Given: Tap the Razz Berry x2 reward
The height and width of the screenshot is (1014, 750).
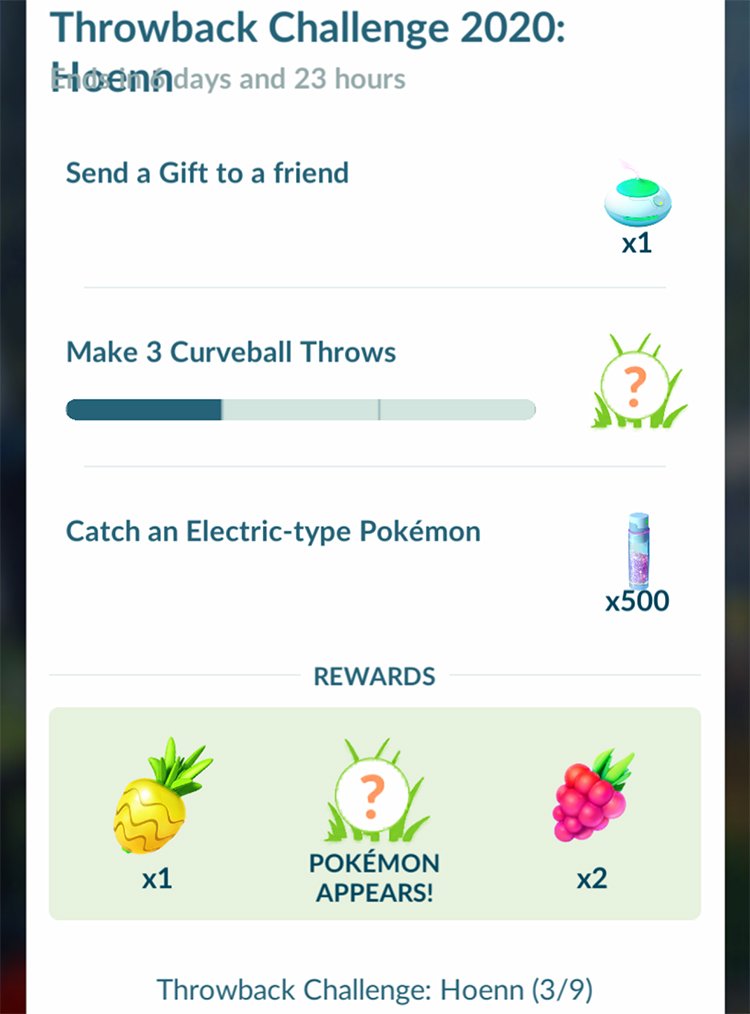Looking at the screenshot, I should coord(592,797).
